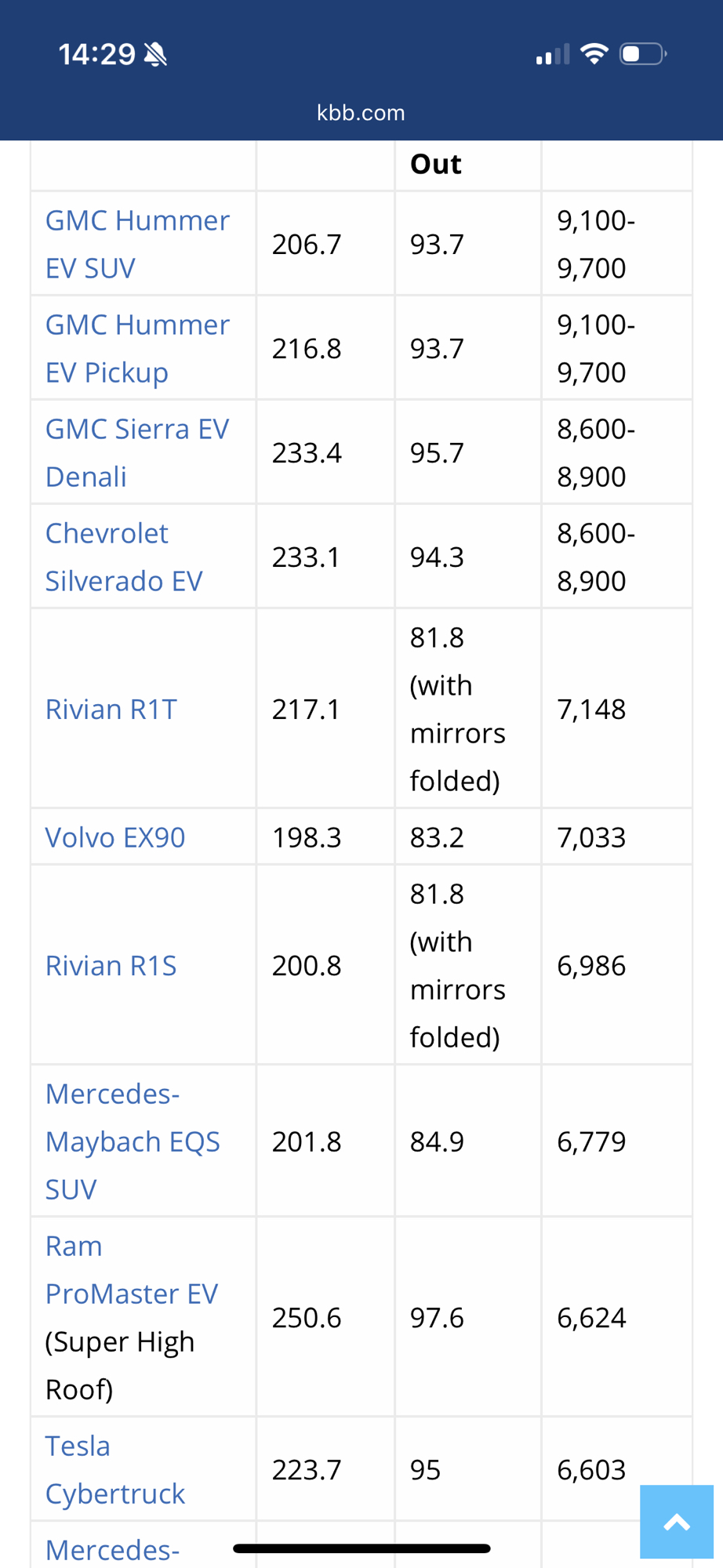Open the GMC Hummer EV SUV link
The height and width of the screenshot is (1568, 723).
(x=137, y=221)
